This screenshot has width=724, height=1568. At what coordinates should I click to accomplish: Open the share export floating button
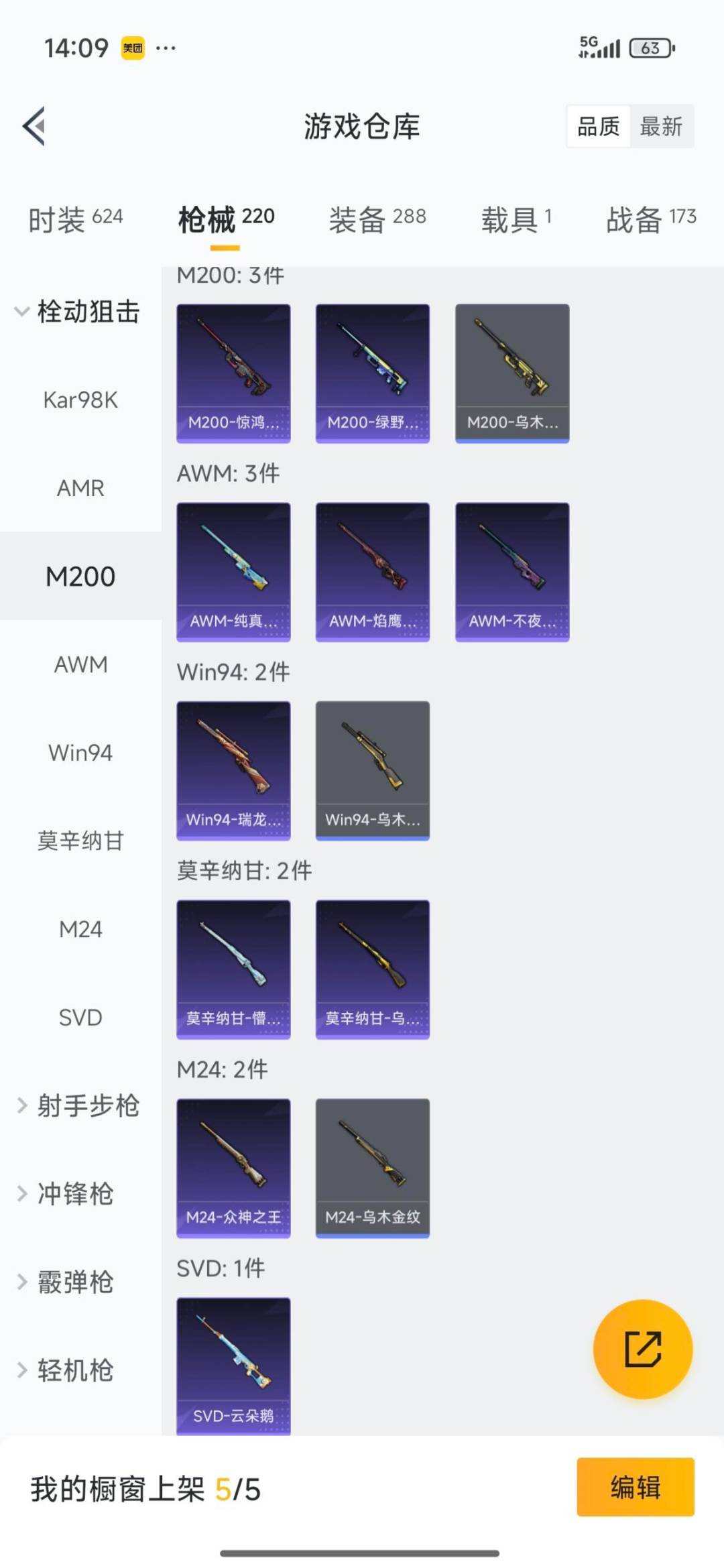click(642, 1351)
